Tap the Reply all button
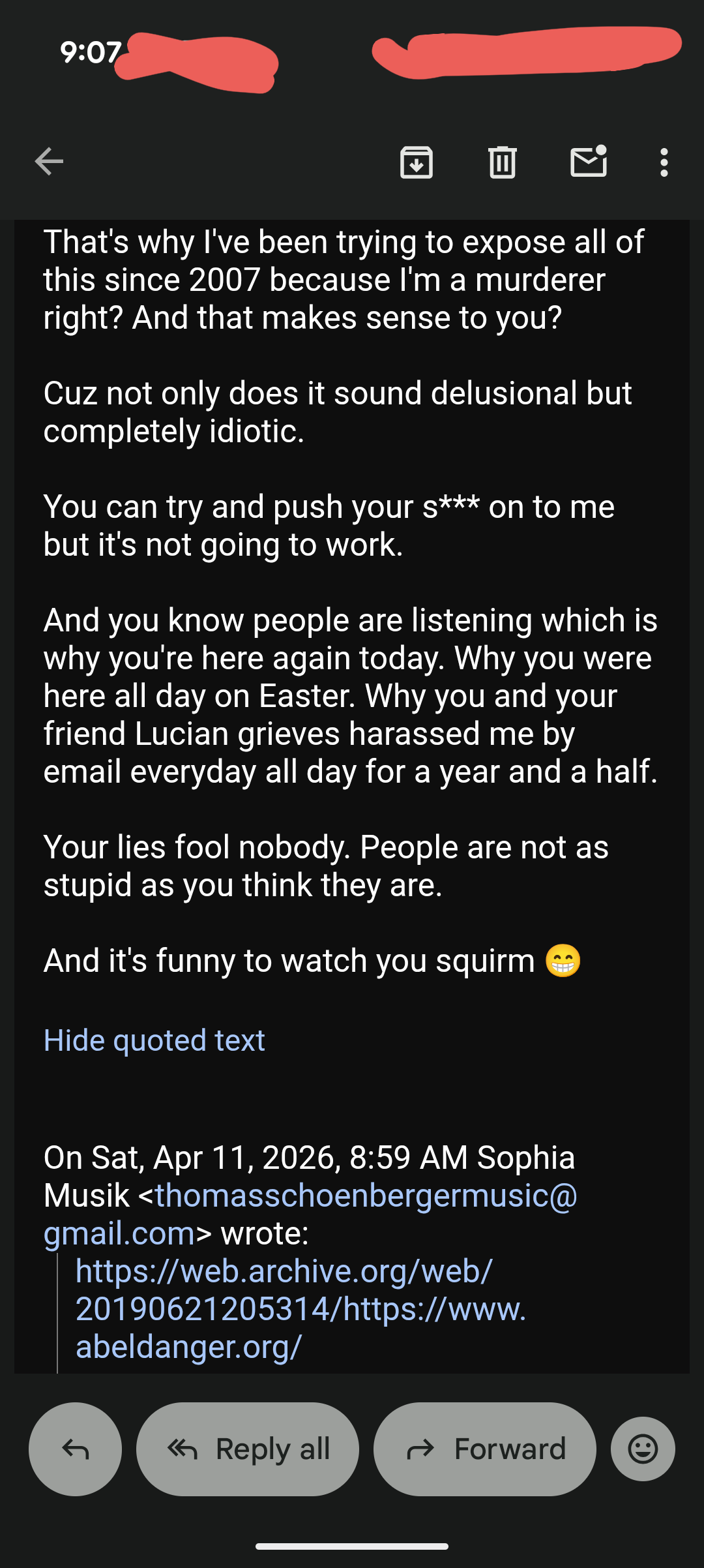This screenshot has width=704, height=1568. (248, 1449)
